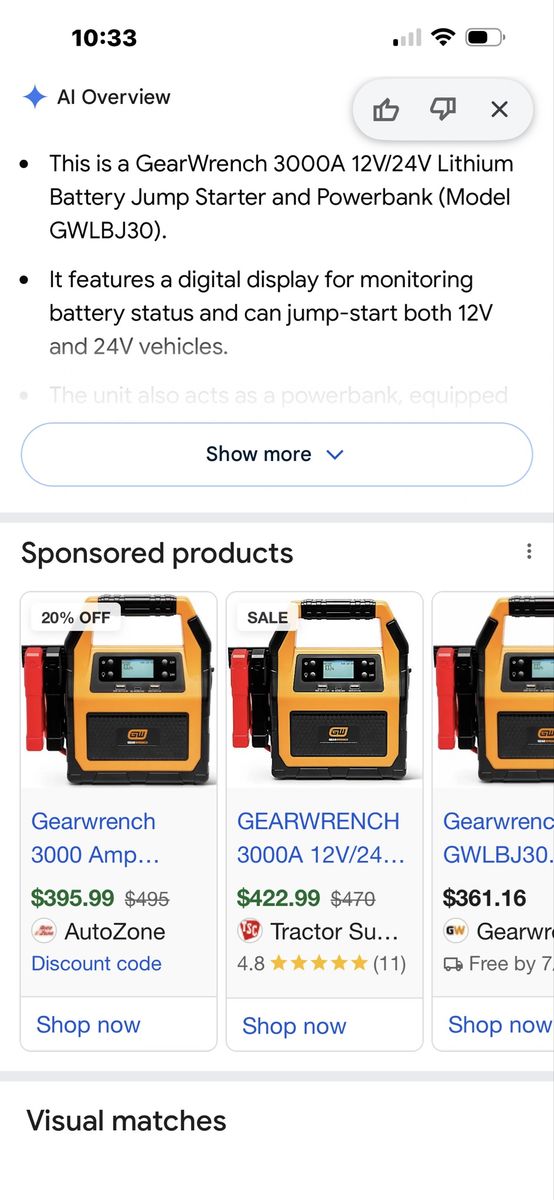The height and width of the screenshot is (1200, 554).
Task: Give the AI Overview a thumbs up
Action: [386, 109]
